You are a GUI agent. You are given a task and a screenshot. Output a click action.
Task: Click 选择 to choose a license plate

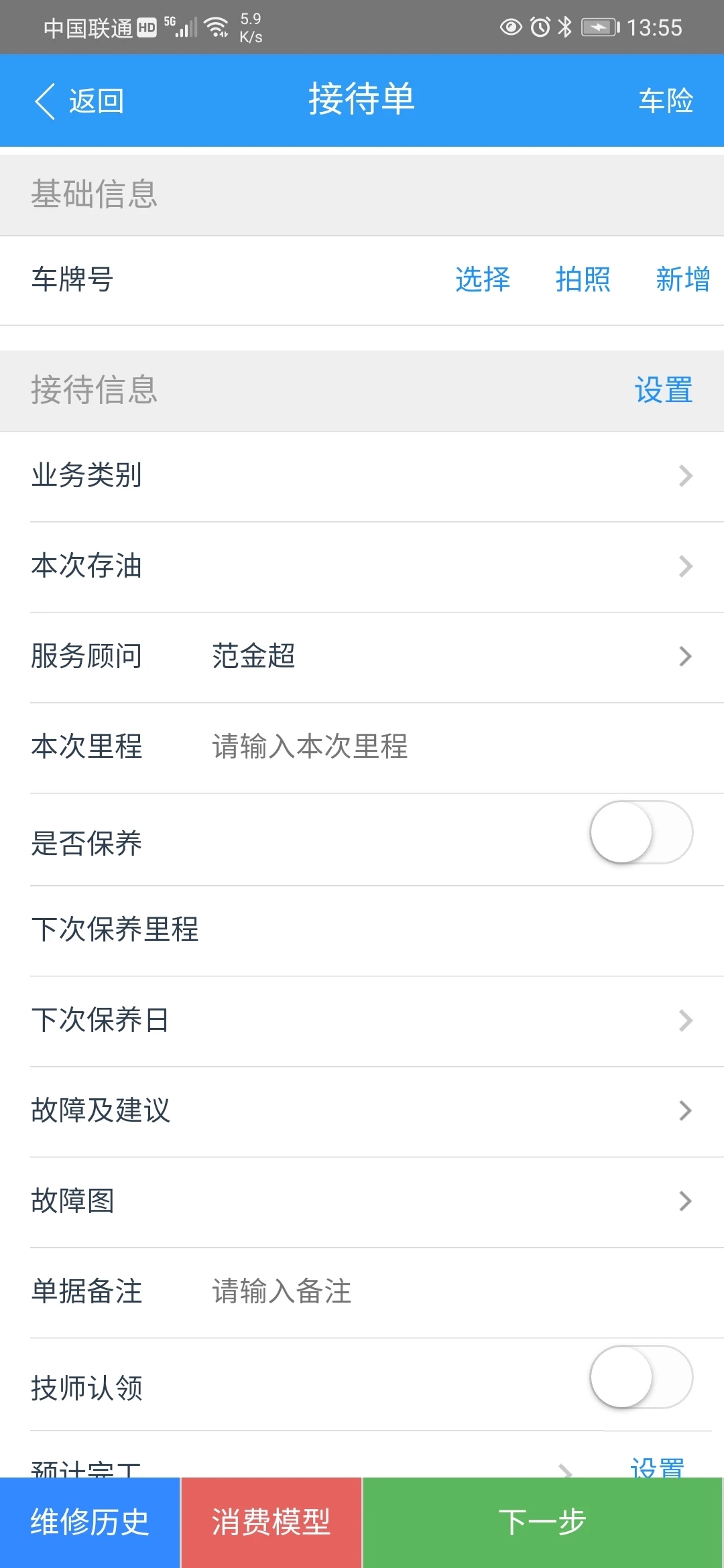(x=483, y=281)
